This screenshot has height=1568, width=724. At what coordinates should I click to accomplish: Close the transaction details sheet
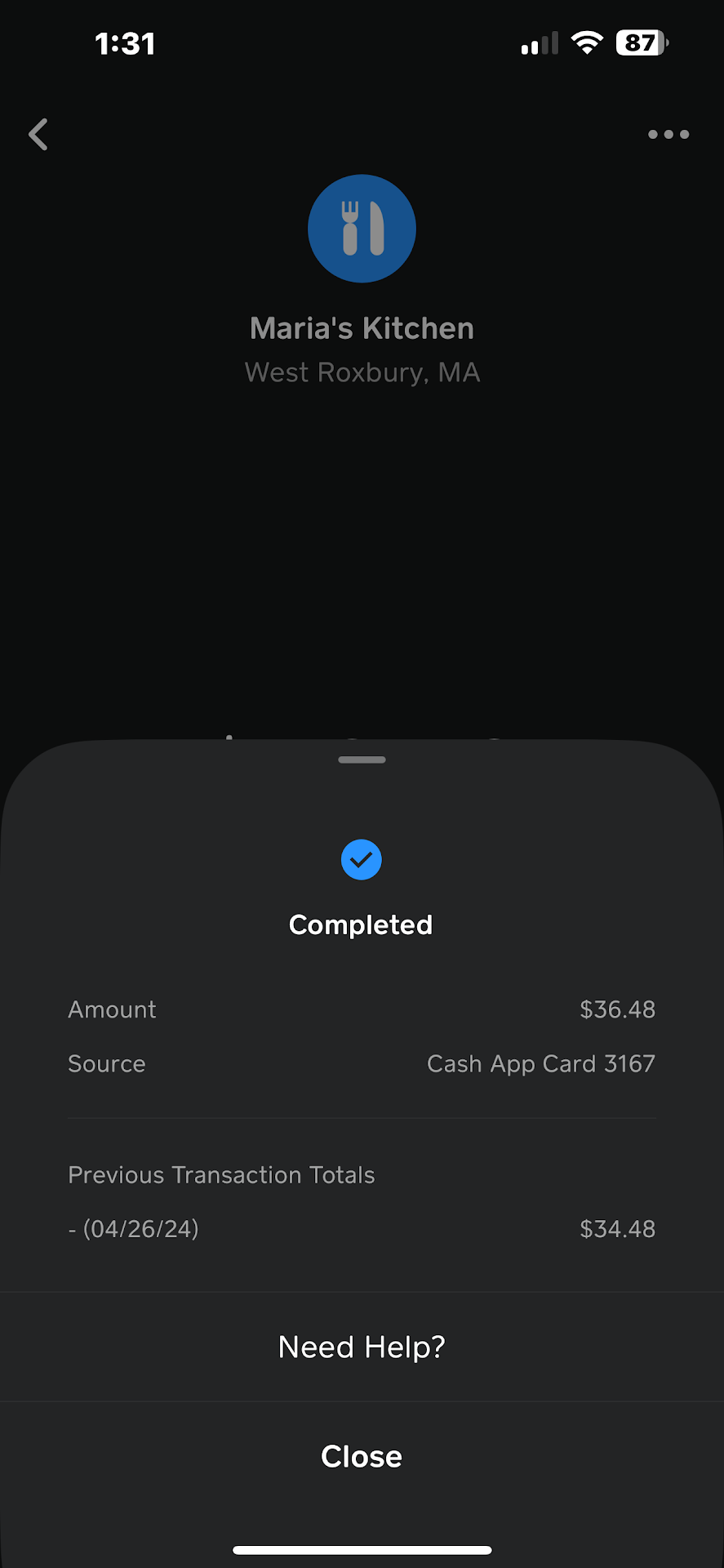pos(362,1456)
